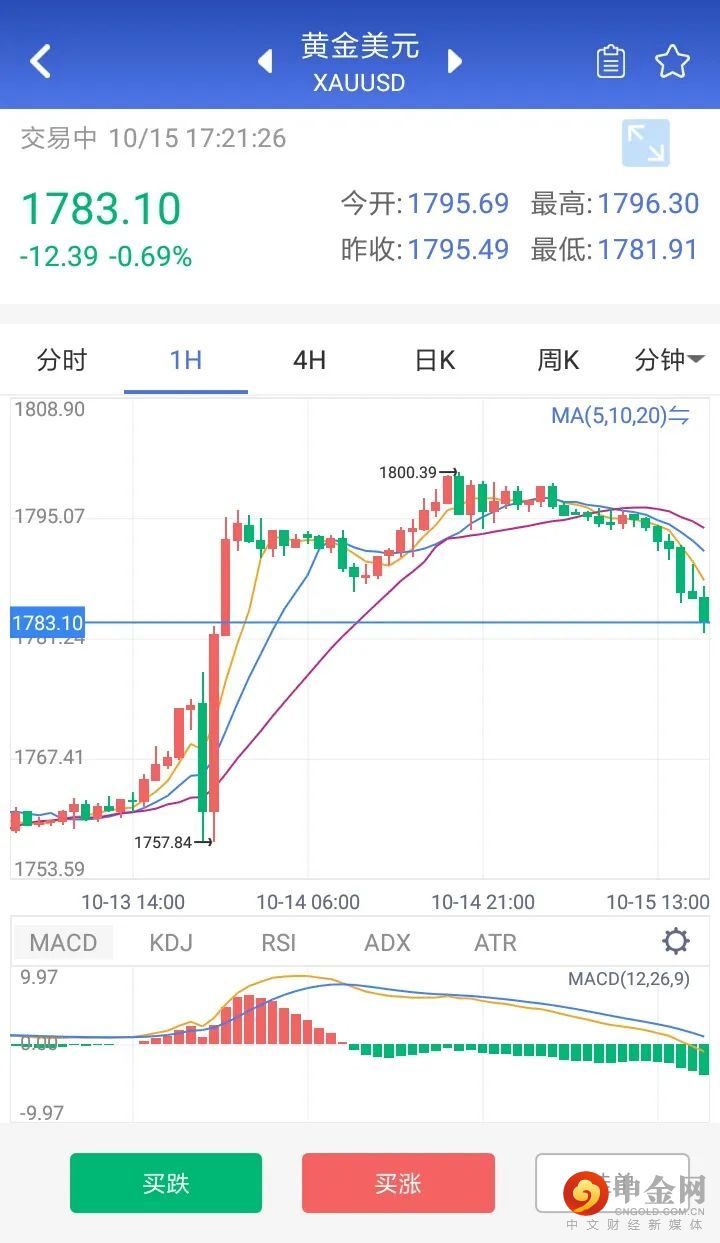Viewport: 720px width, 1243px height.
Task: Switch to the 周K chart tab
Action: tap(558, 360)
